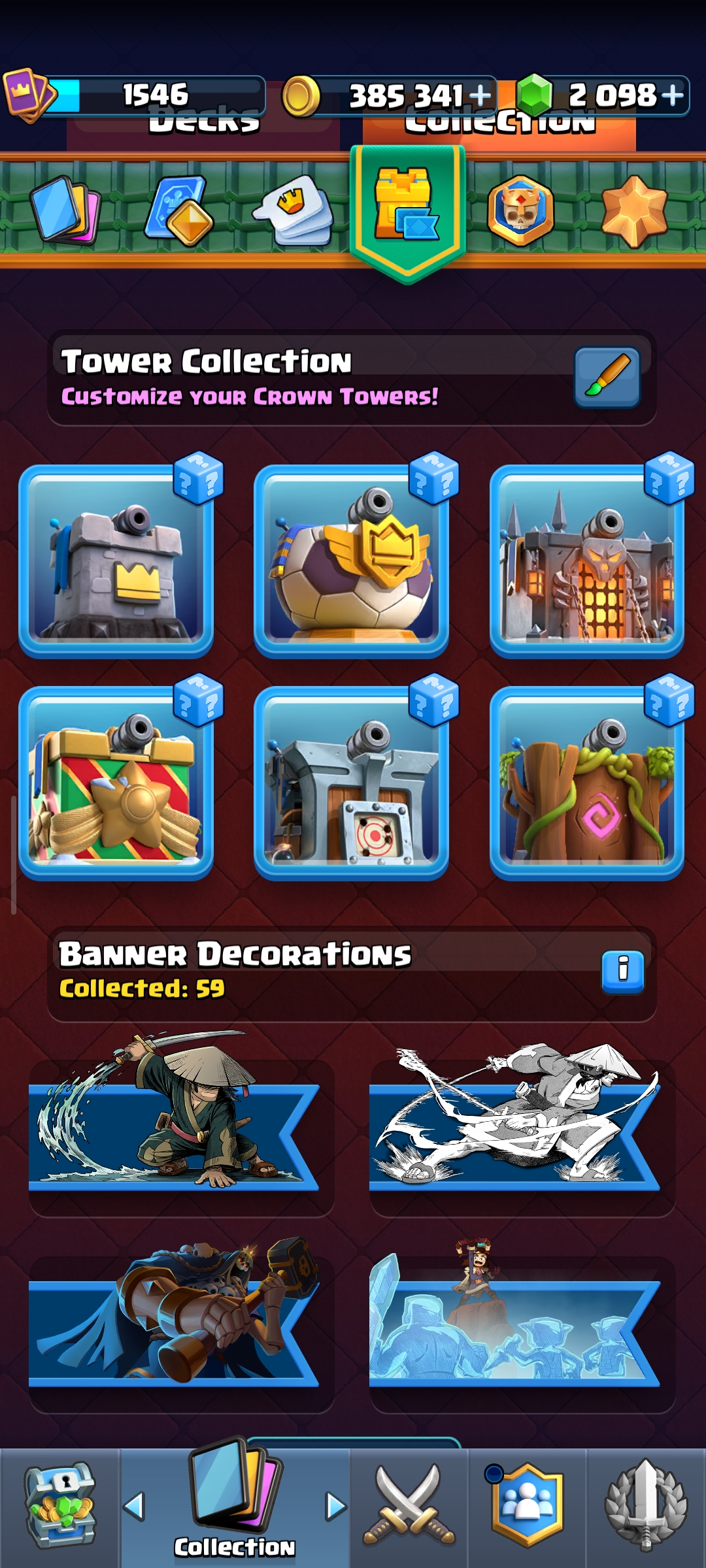Go to the Shop chest tab
706x1568 pixels.
60,1507
